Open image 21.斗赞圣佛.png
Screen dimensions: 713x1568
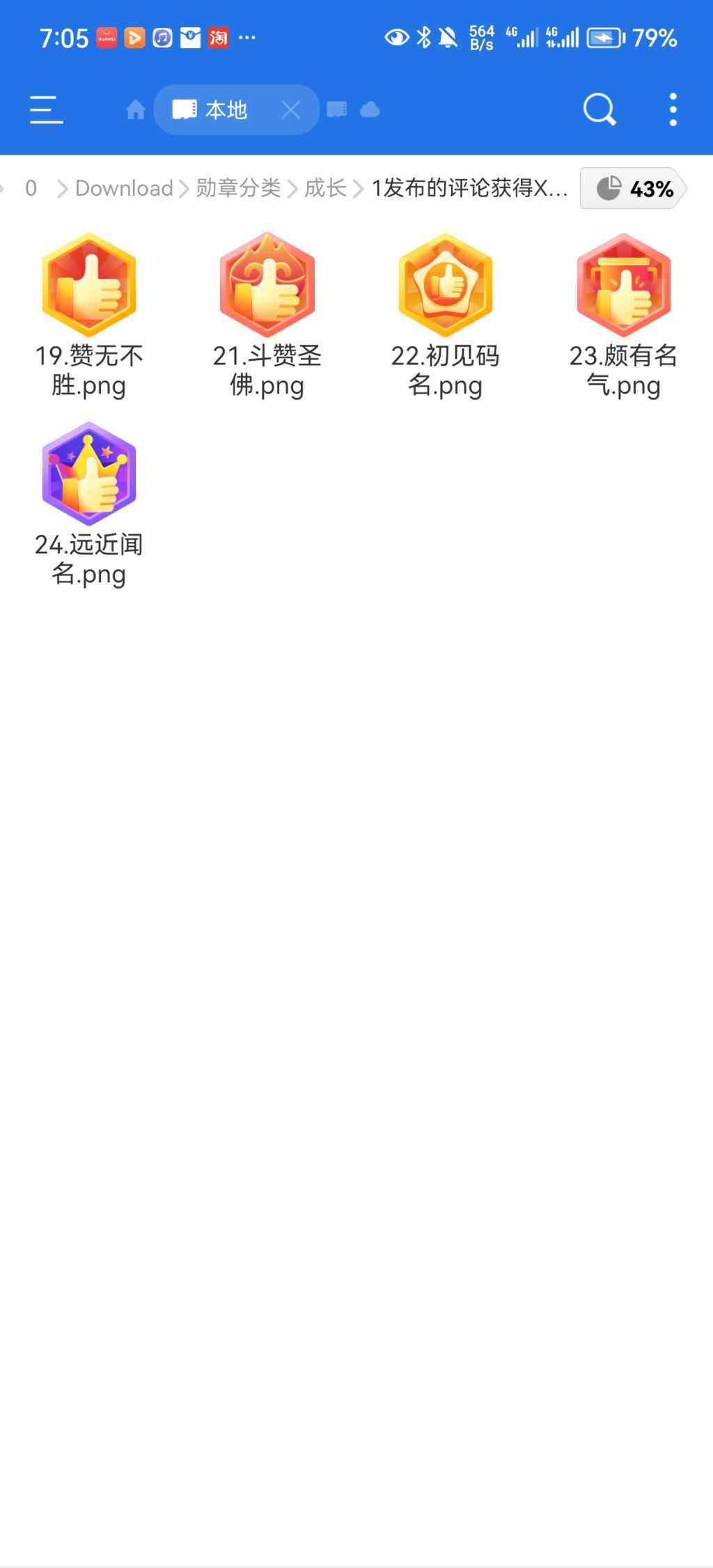pyautogui.click(x=267, y=285)
